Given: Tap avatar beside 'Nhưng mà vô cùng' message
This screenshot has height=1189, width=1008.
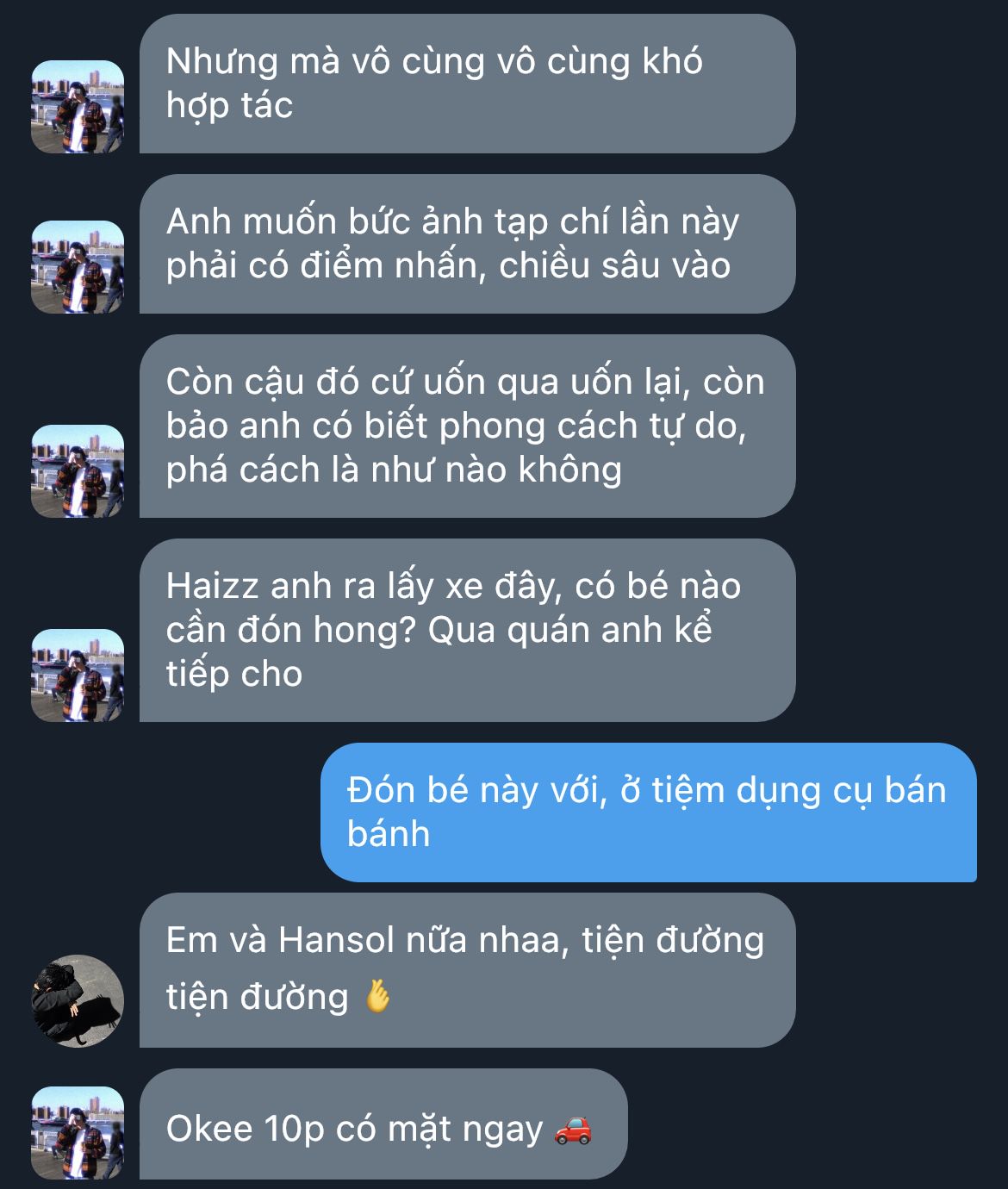Looking at the screenshot, I should pyautogui.click(x=78, y=107).
